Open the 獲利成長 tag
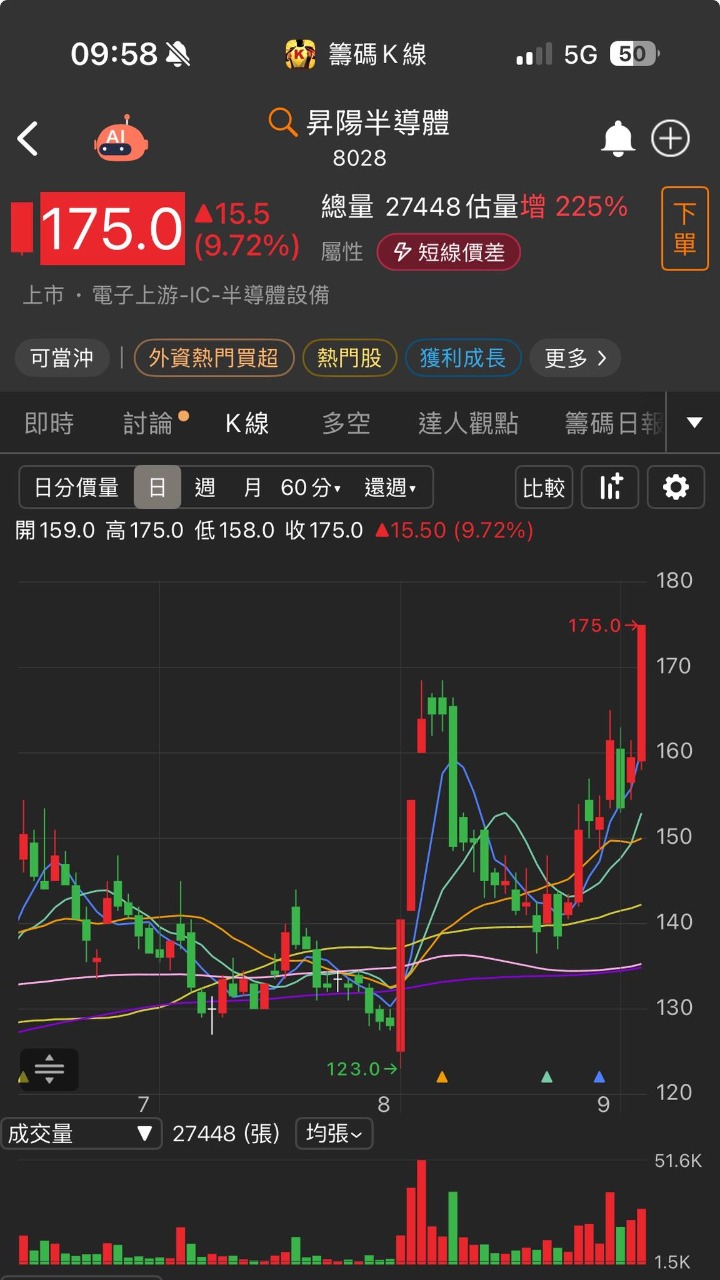 [x=463, y=358]
